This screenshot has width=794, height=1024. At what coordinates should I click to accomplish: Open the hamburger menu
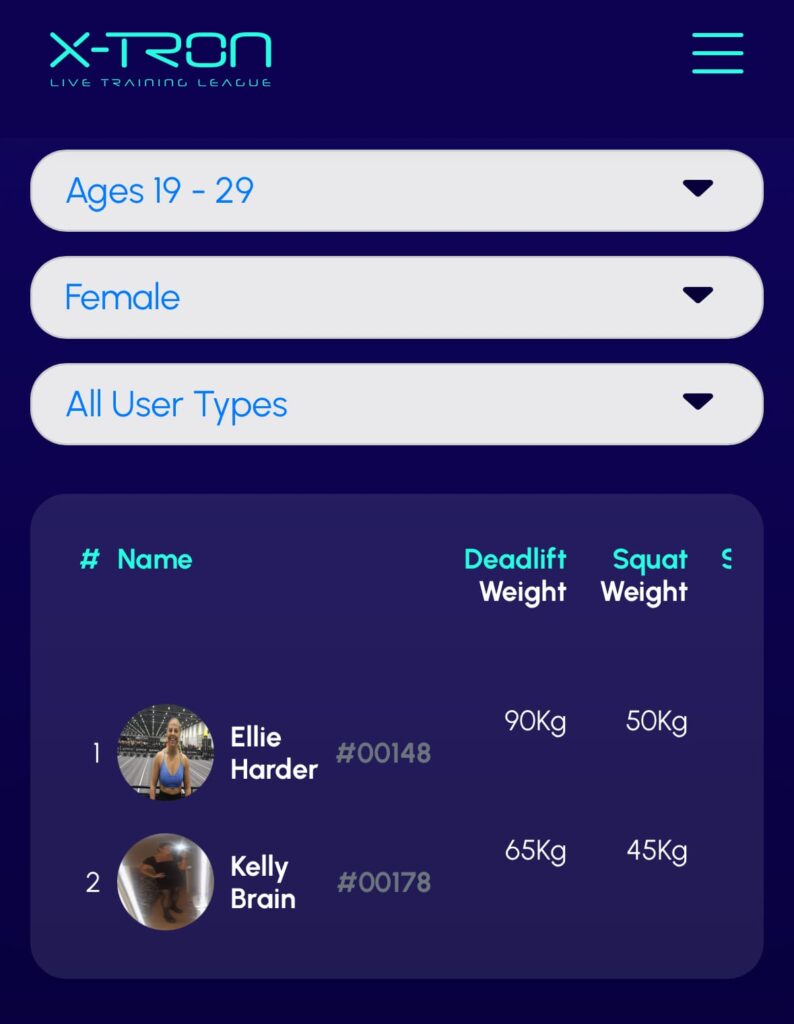pos(717,53)
